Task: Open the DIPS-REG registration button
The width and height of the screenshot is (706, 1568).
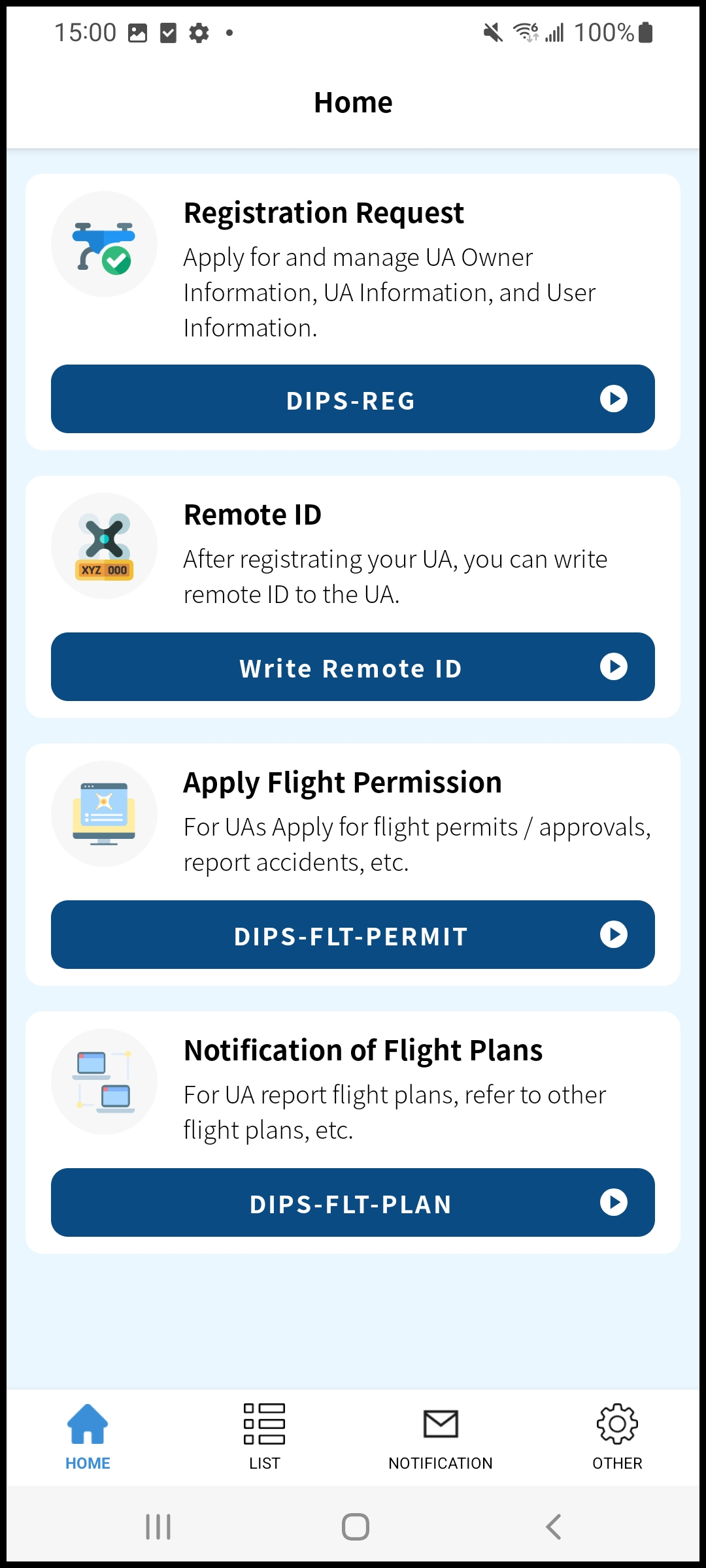Action: tap(353, 399)
